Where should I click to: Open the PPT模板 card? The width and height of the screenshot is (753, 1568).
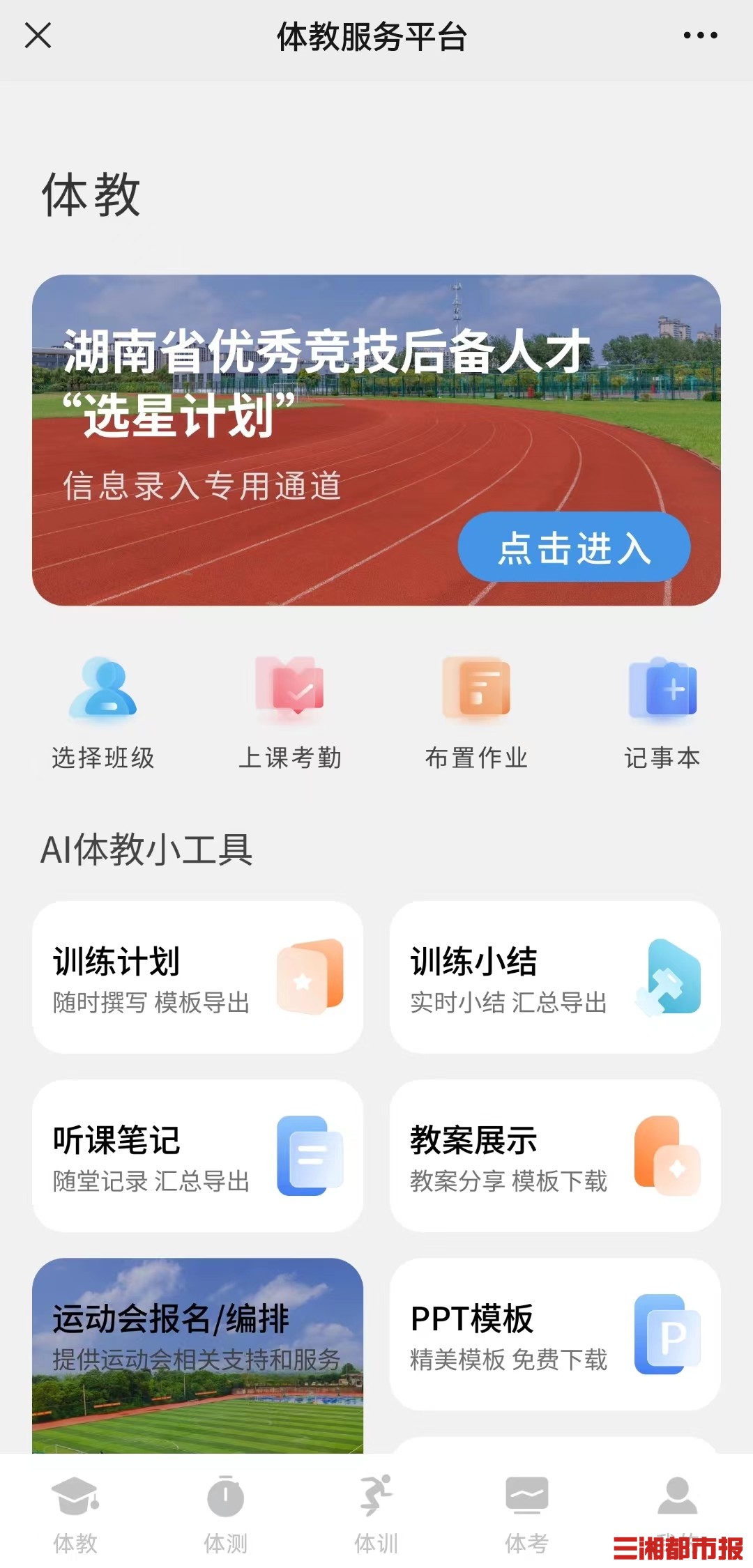tap(555, 1334)
